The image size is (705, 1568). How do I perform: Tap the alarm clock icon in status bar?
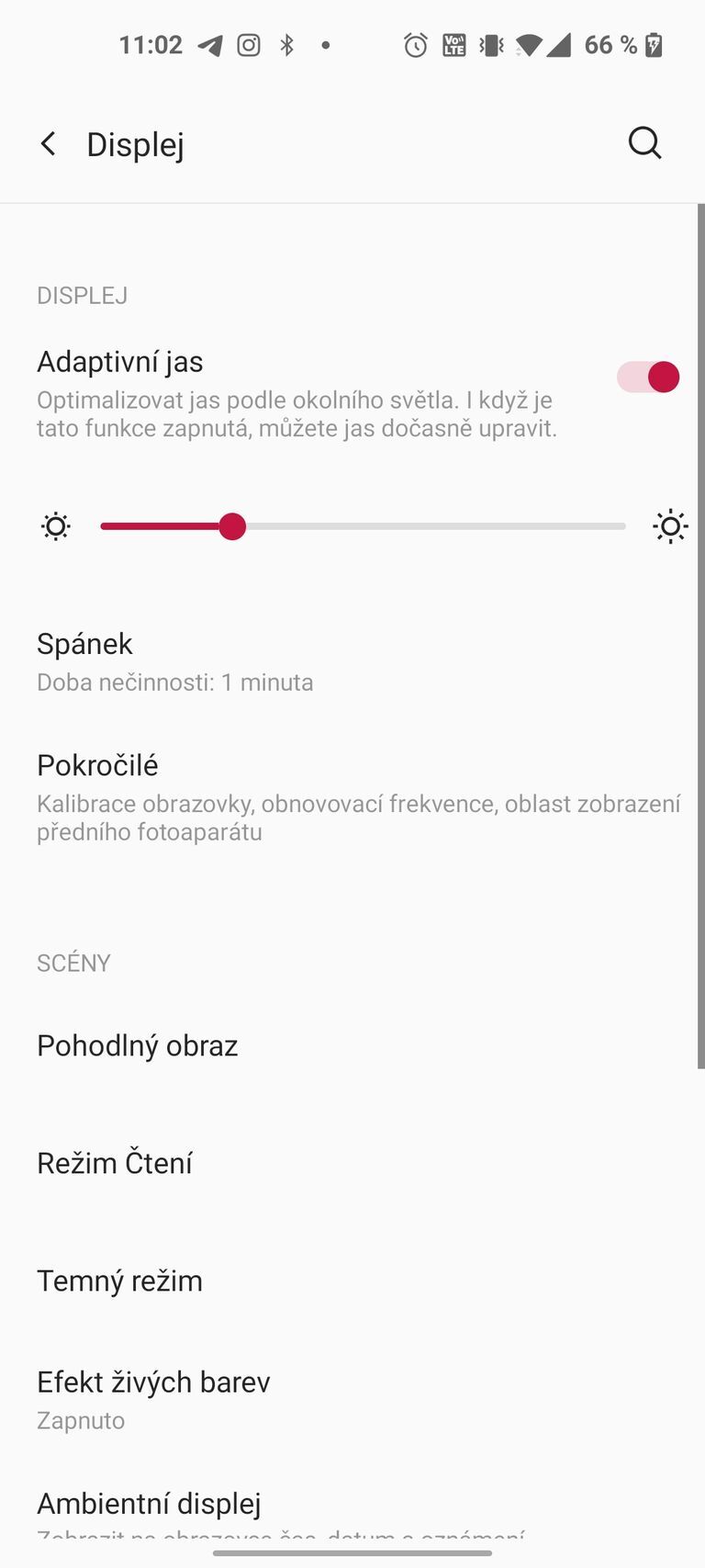pyautogui.click(x=416, y=44)
